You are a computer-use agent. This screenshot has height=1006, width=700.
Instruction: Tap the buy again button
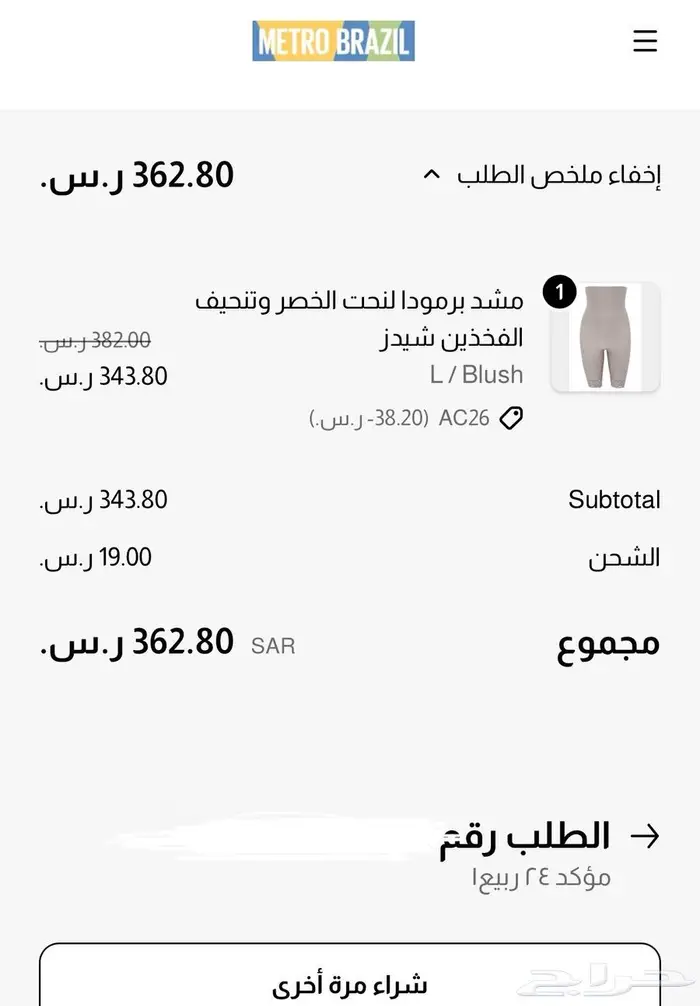350,983
